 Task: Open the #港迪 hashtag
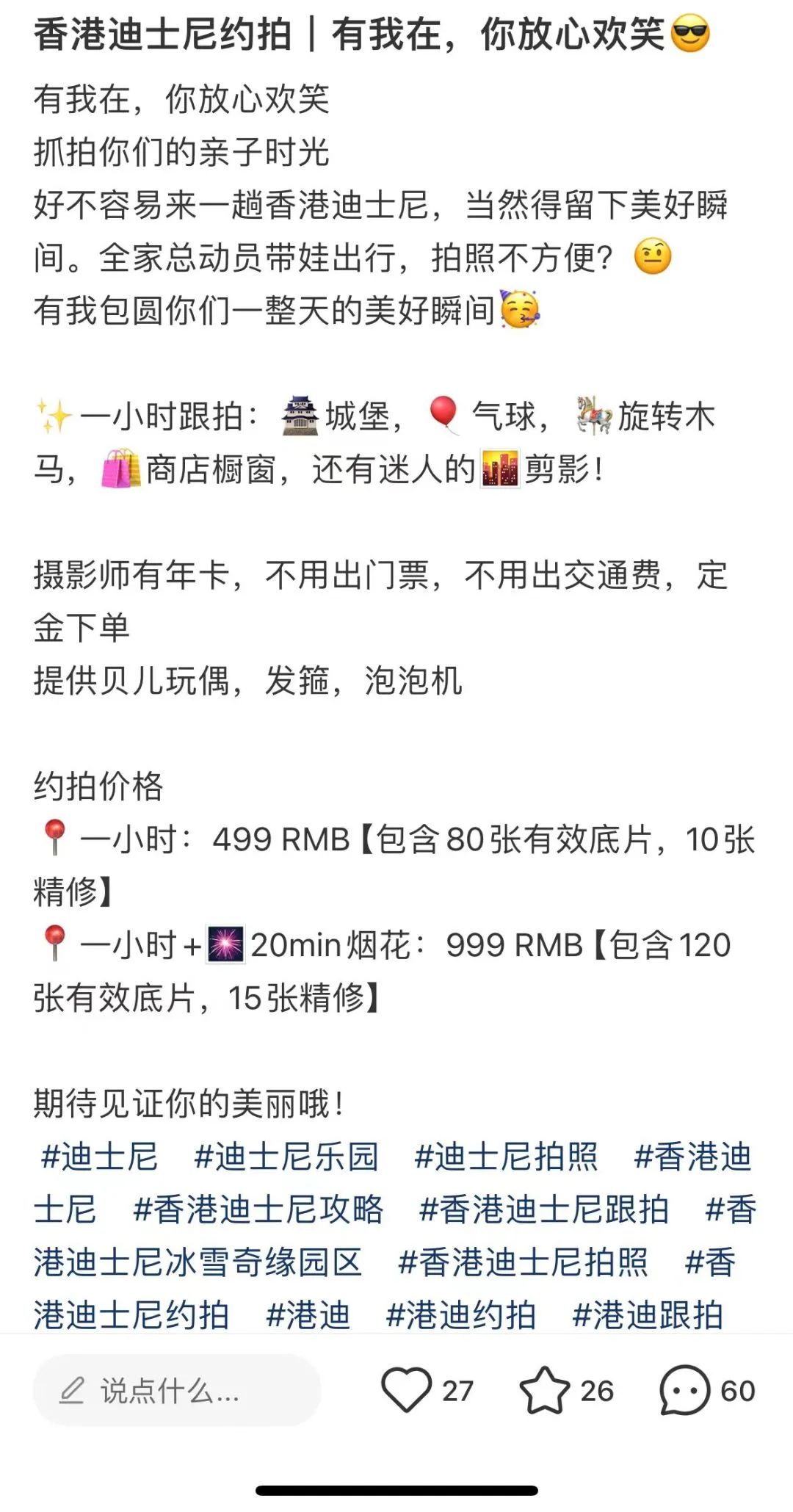point(308,1315)
